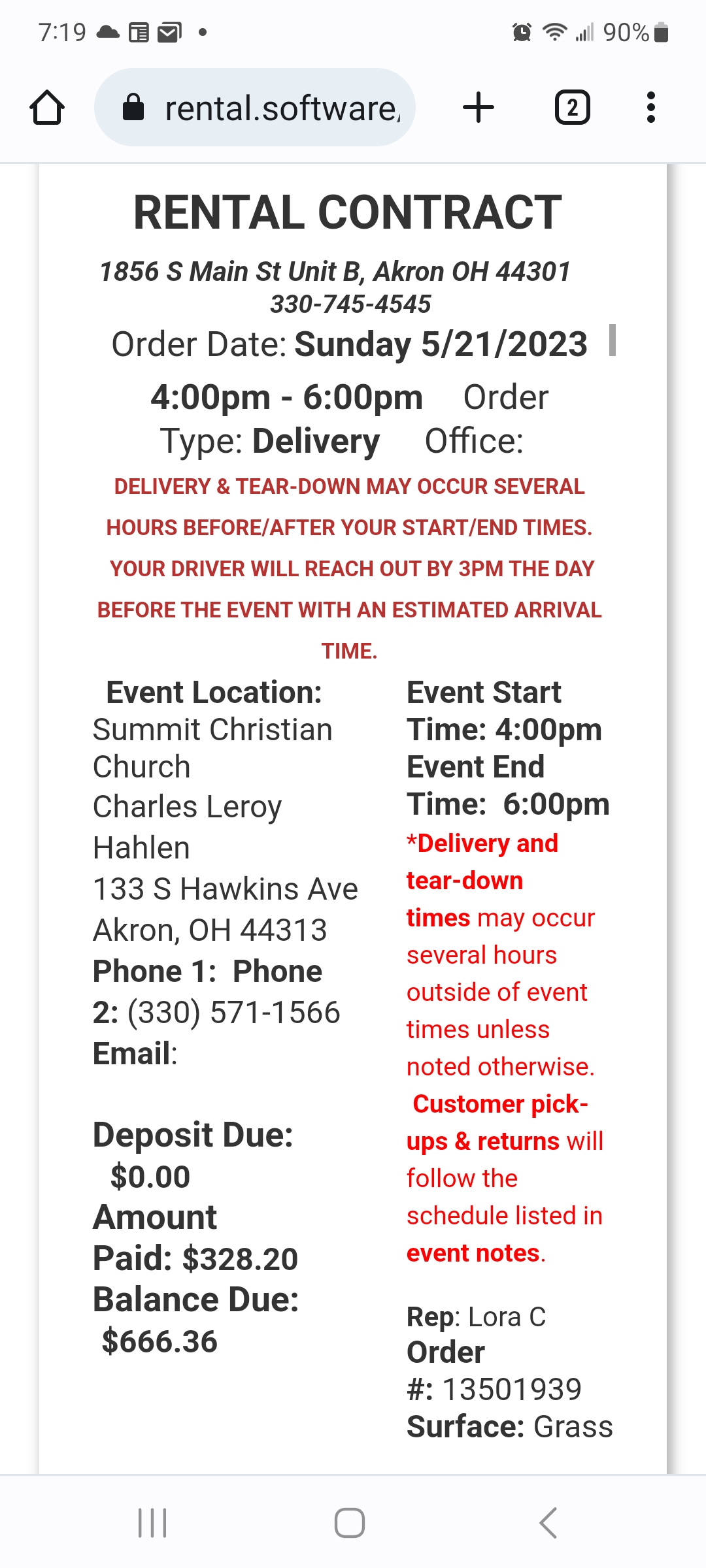
Task: Open recent apps from navigation bar
Action: click(152, 1523)
